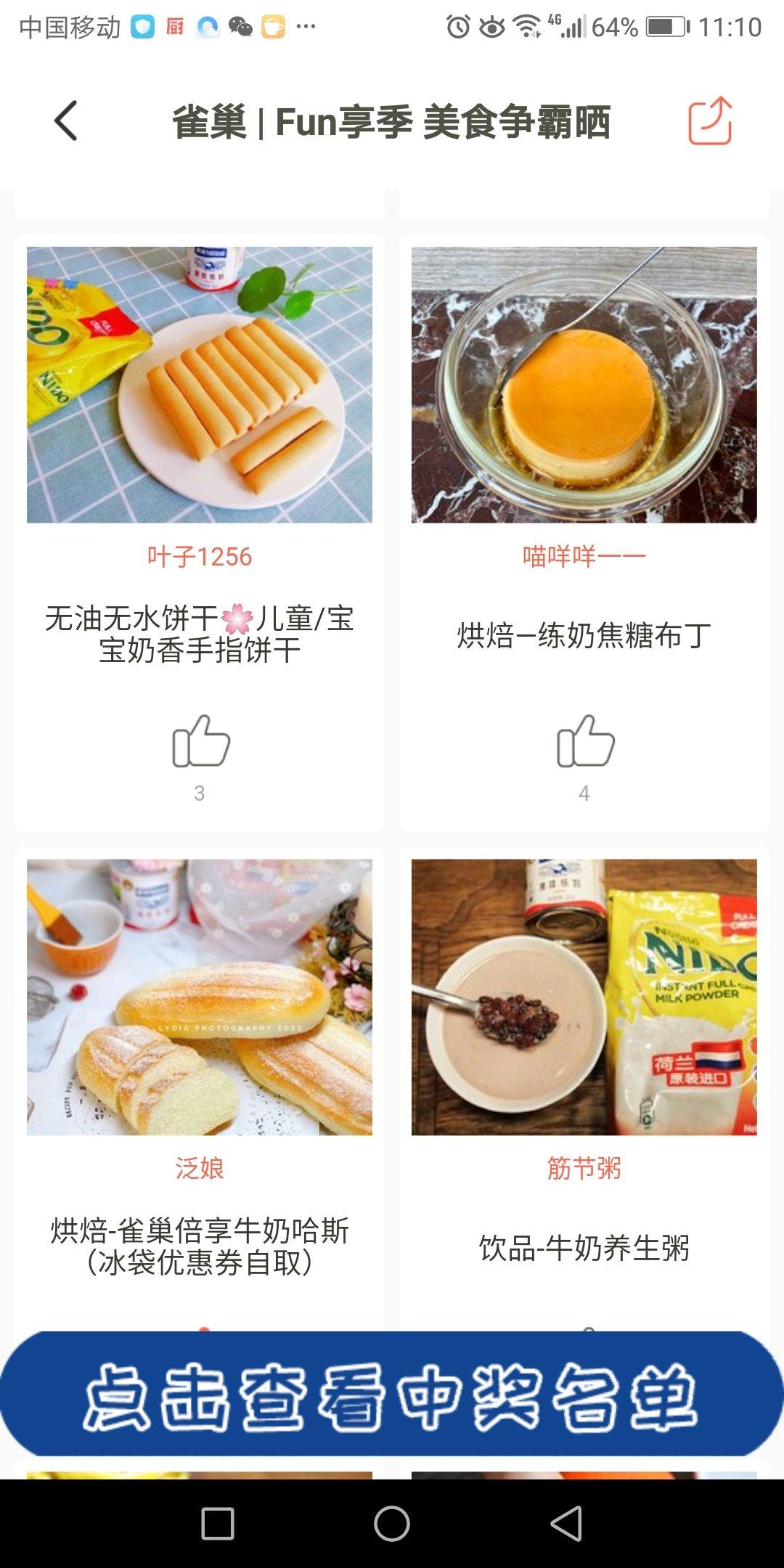Viewport: 784px width, 1568px height.
Task: Open the 练奶焦糖布丁 recipe photo
Action: pyautogui.click(x=584, y=385)
